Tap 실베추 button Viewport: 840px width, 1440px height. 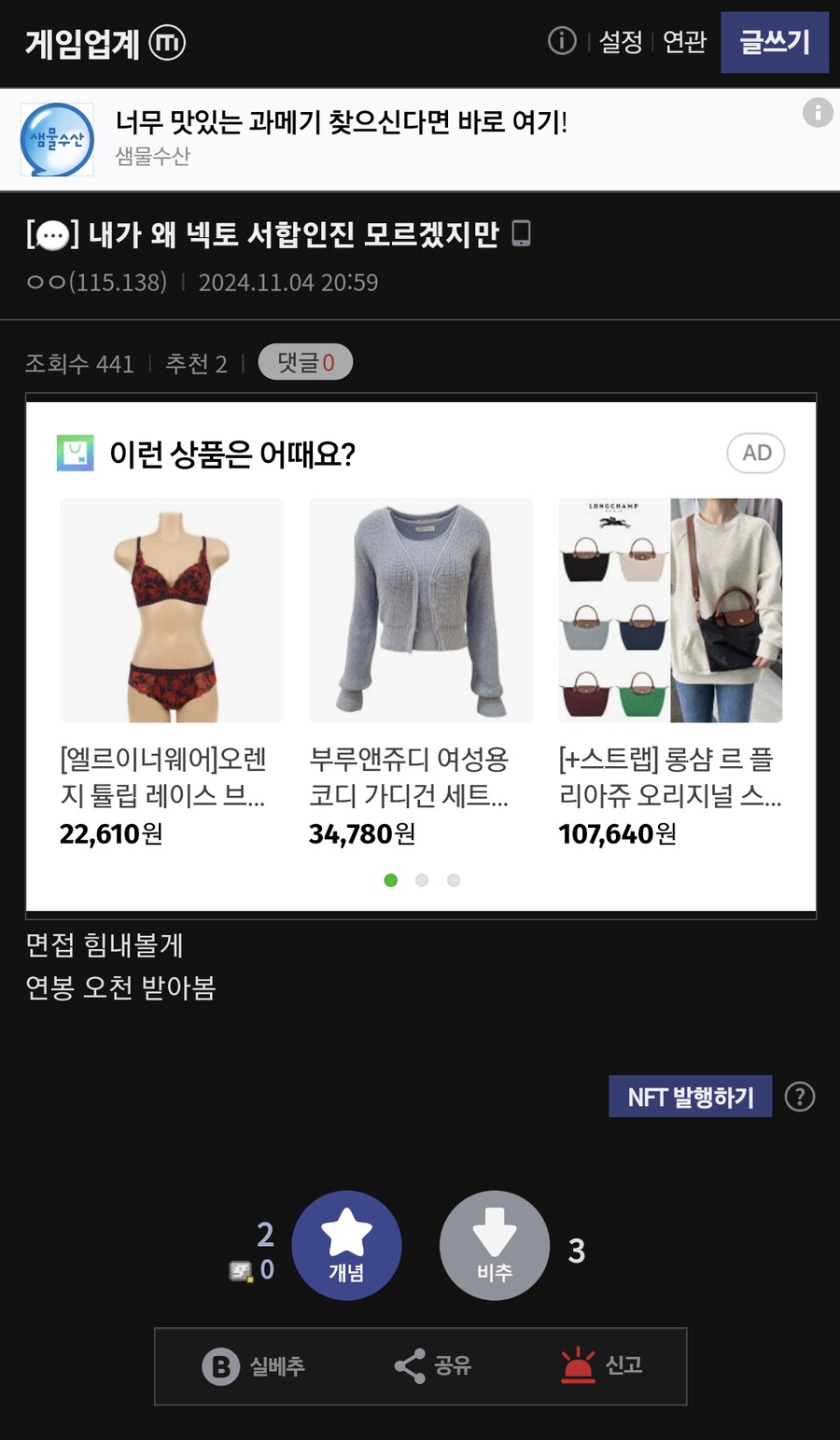click(254, 1366)
